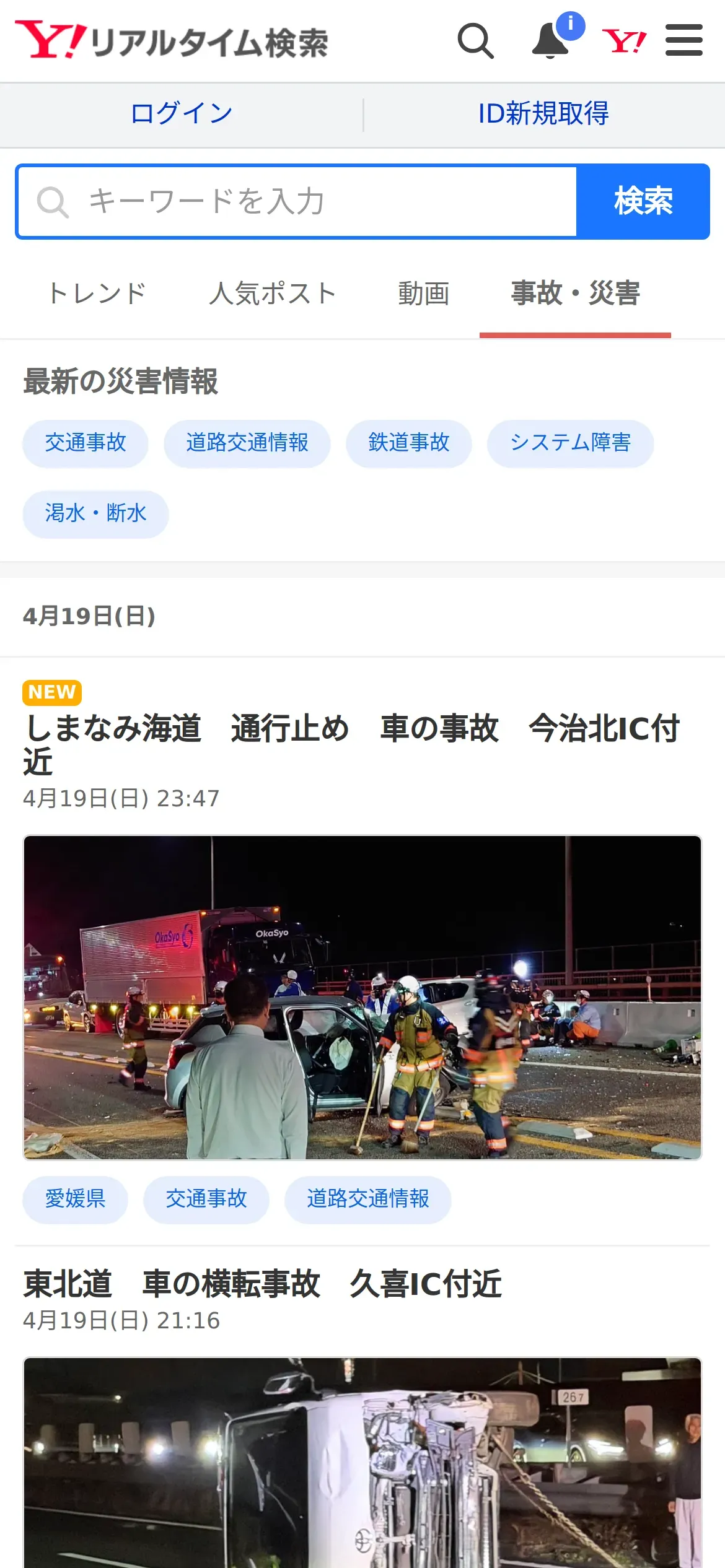This screenshot has width=725, height=1568.
Task: View the しまなみ海道 accident photo
Action: 362,998
